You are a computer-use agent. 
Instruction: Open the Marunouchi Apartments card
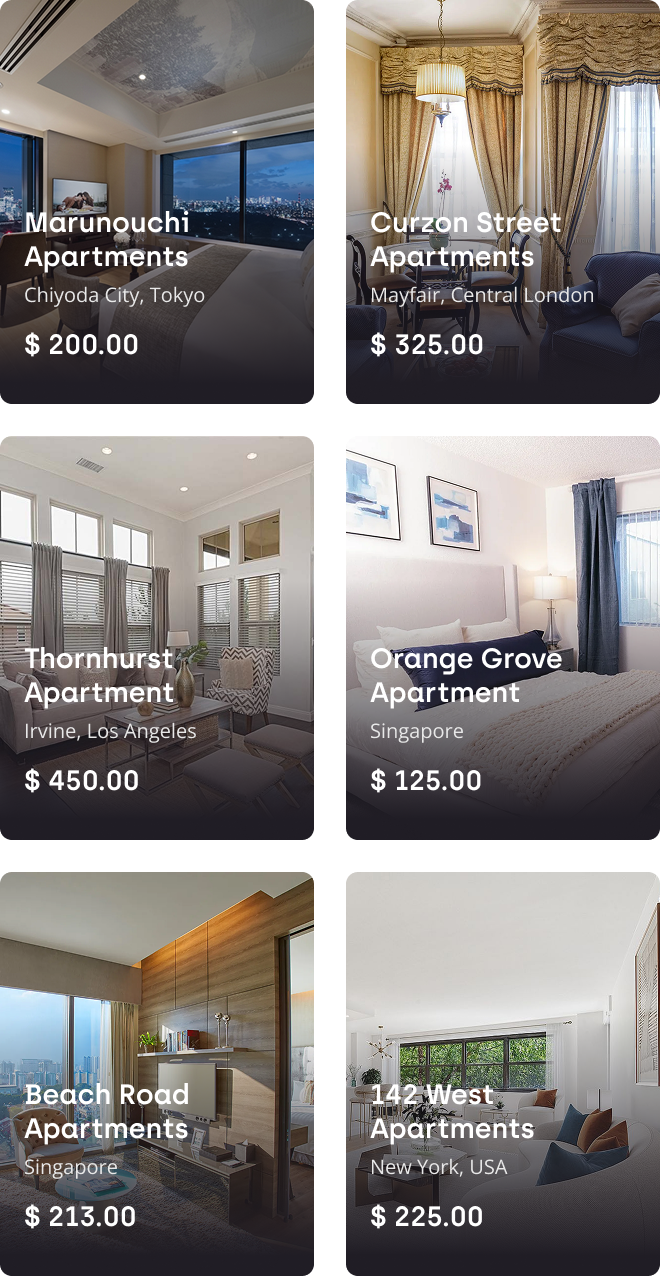[156, 201]
